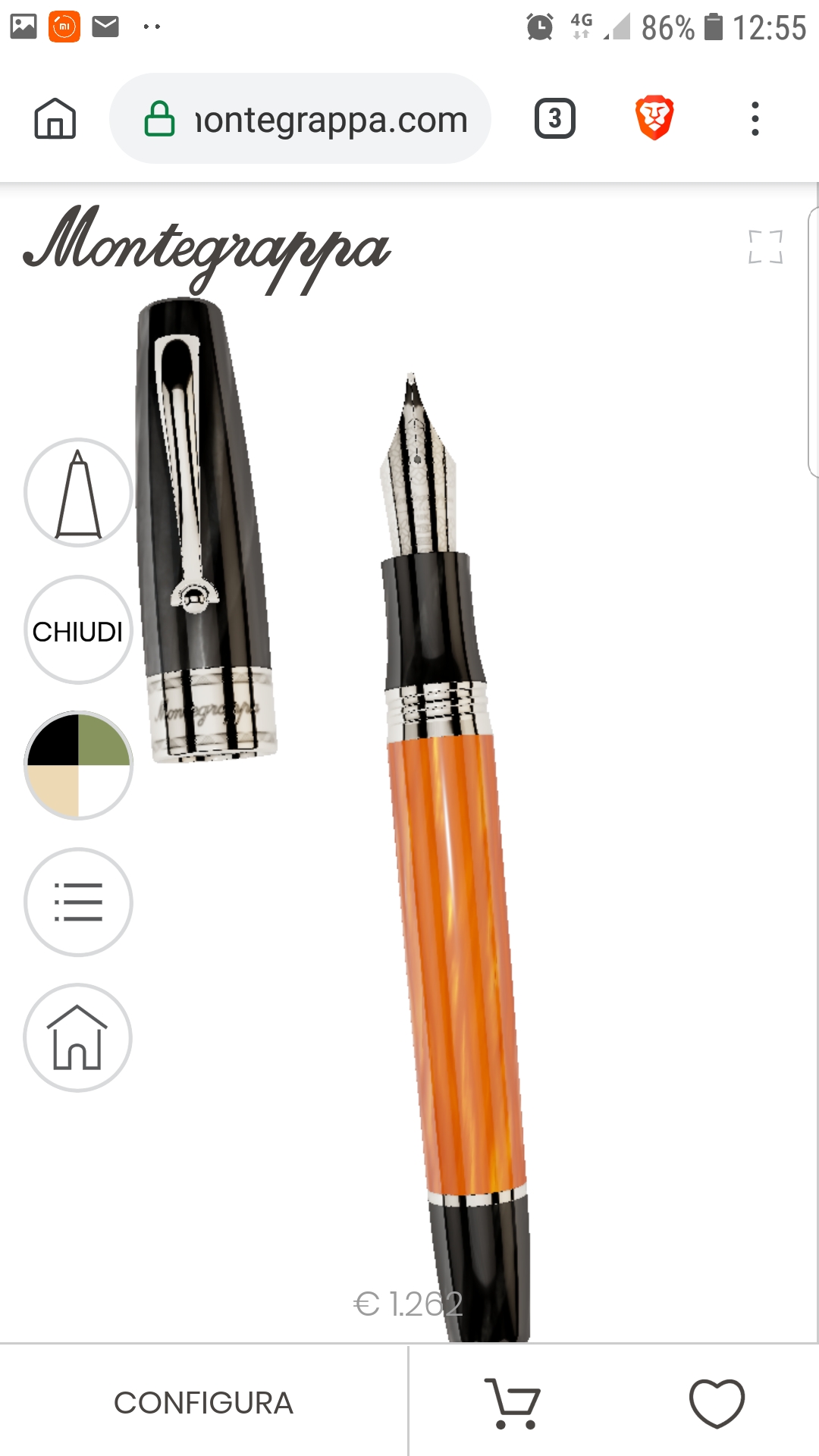Add the pen to shopping cart
The width and height of the screenshot is (819, 1456).
coord(513,1403)
